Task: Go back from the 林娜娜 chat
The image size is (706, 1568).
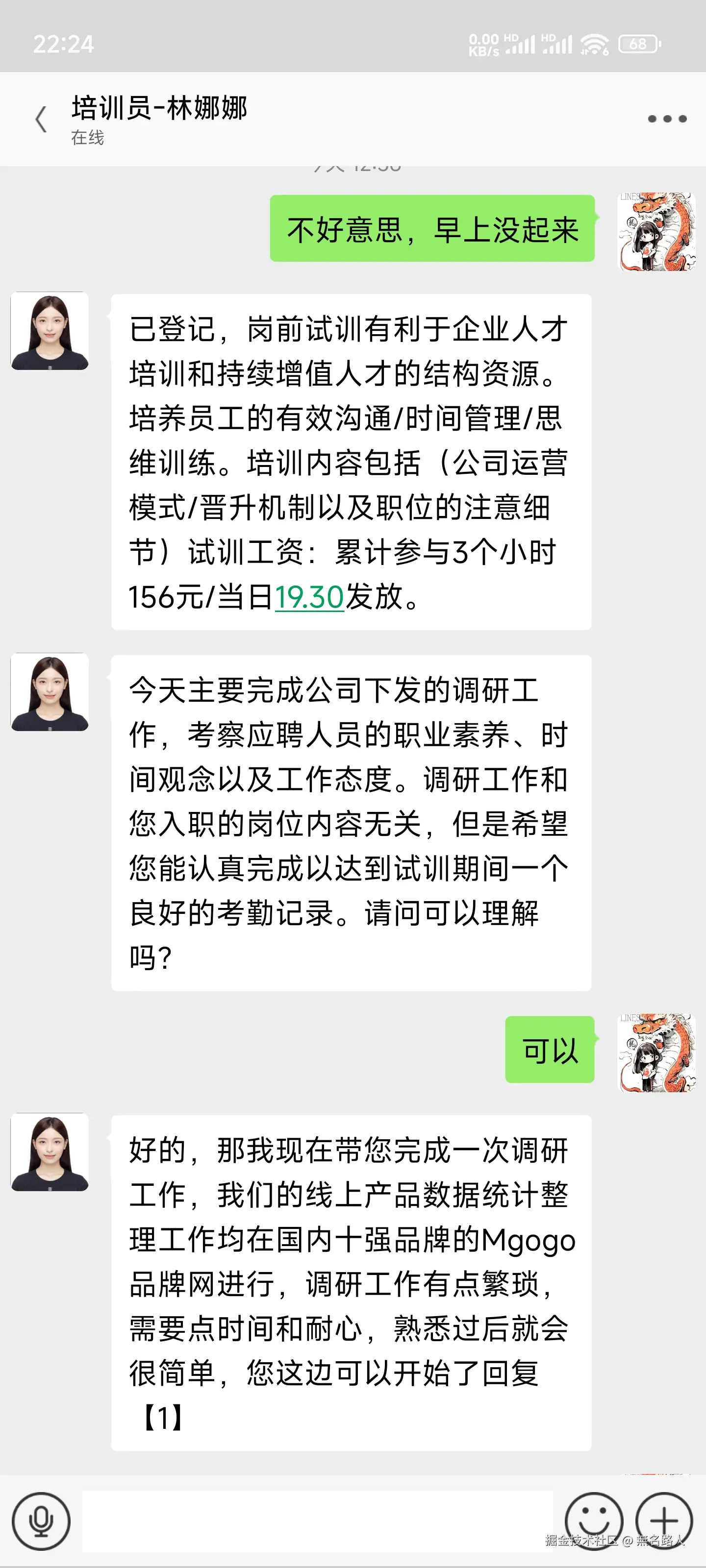Action: [41, 119]
